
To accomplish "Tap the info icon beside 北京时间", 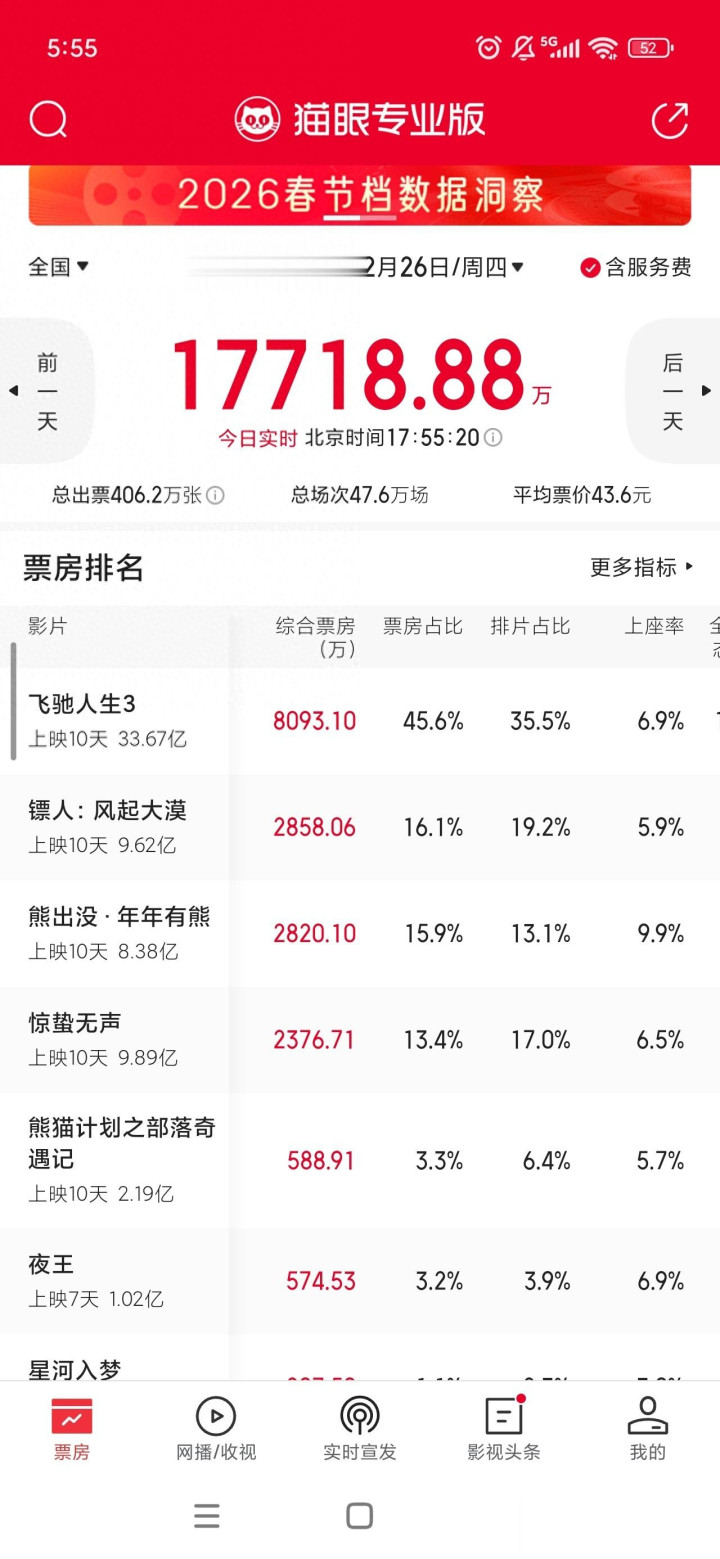I will [493, 438].
